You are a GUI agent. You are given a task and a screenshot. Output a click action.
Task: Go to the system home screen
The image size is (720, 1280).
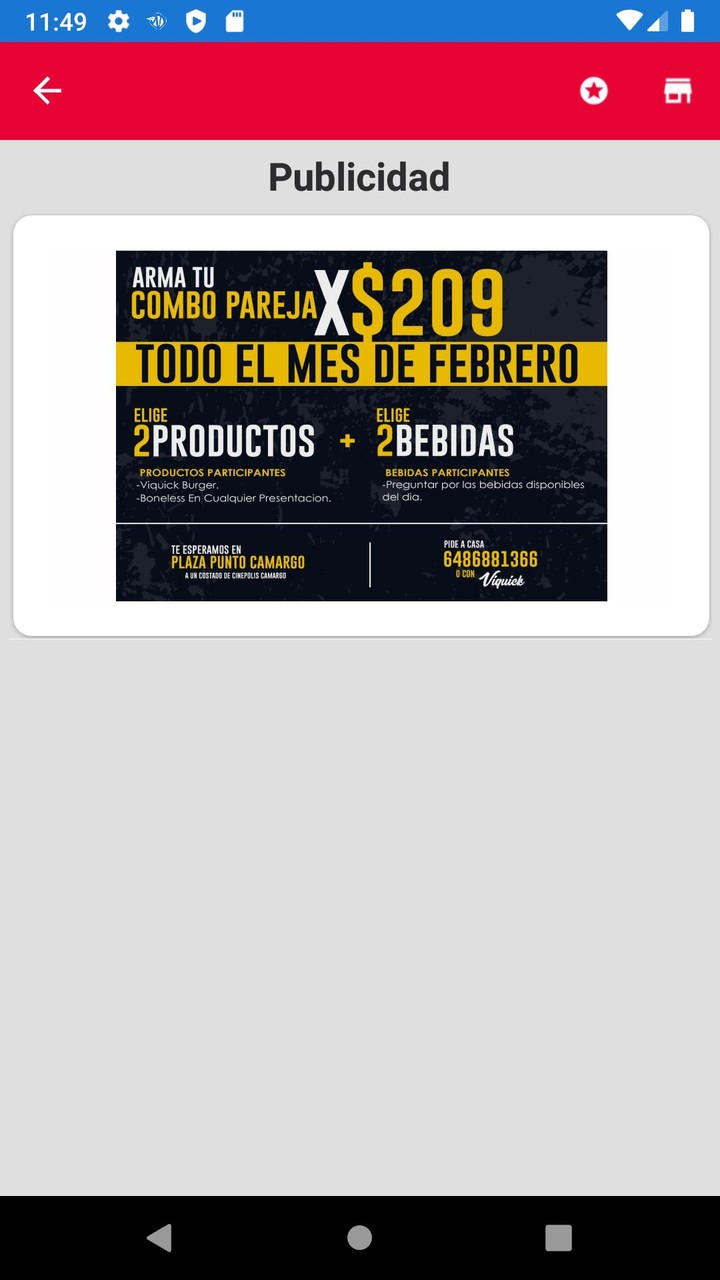point(360,1237)
